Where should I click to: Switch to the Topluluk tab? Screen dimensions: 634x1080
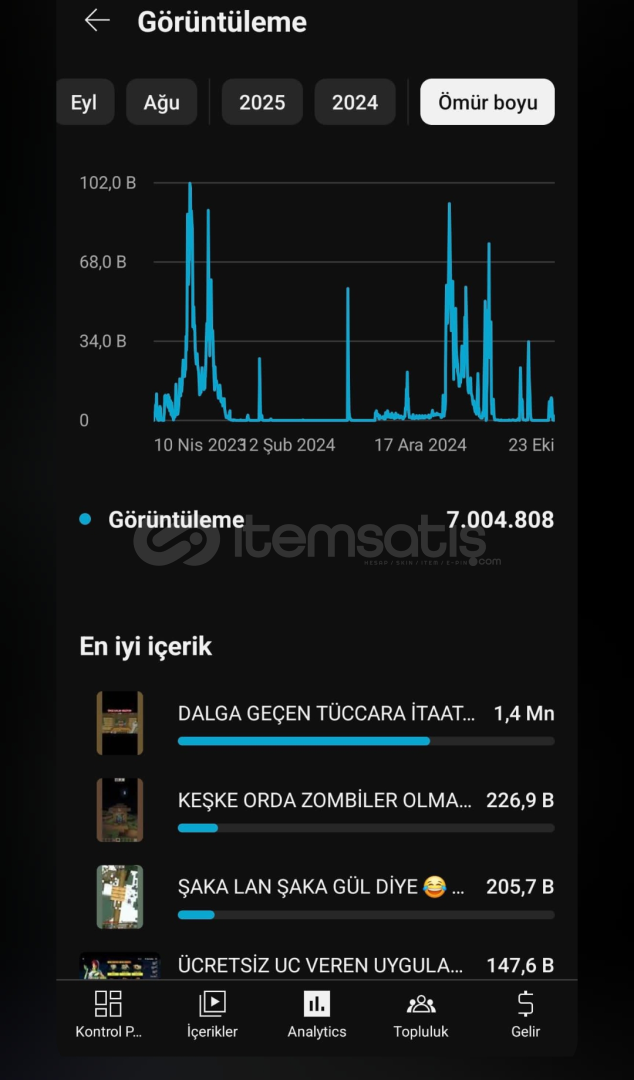tap(421, 1014)
